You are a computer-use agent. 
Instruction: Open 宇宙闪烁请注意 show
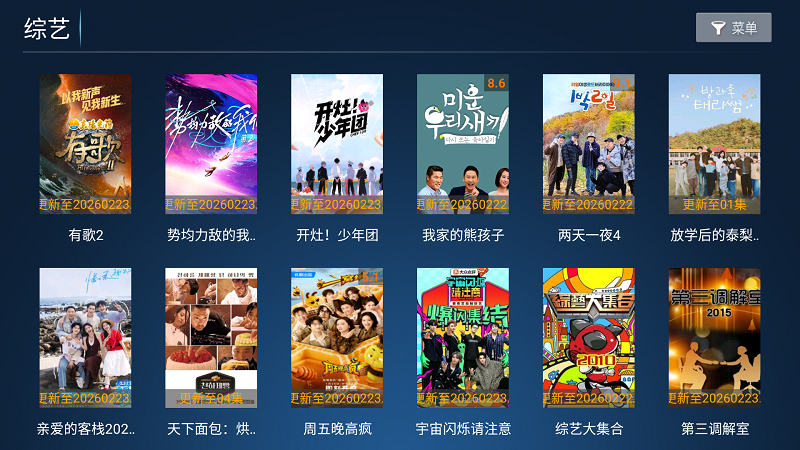463,338
